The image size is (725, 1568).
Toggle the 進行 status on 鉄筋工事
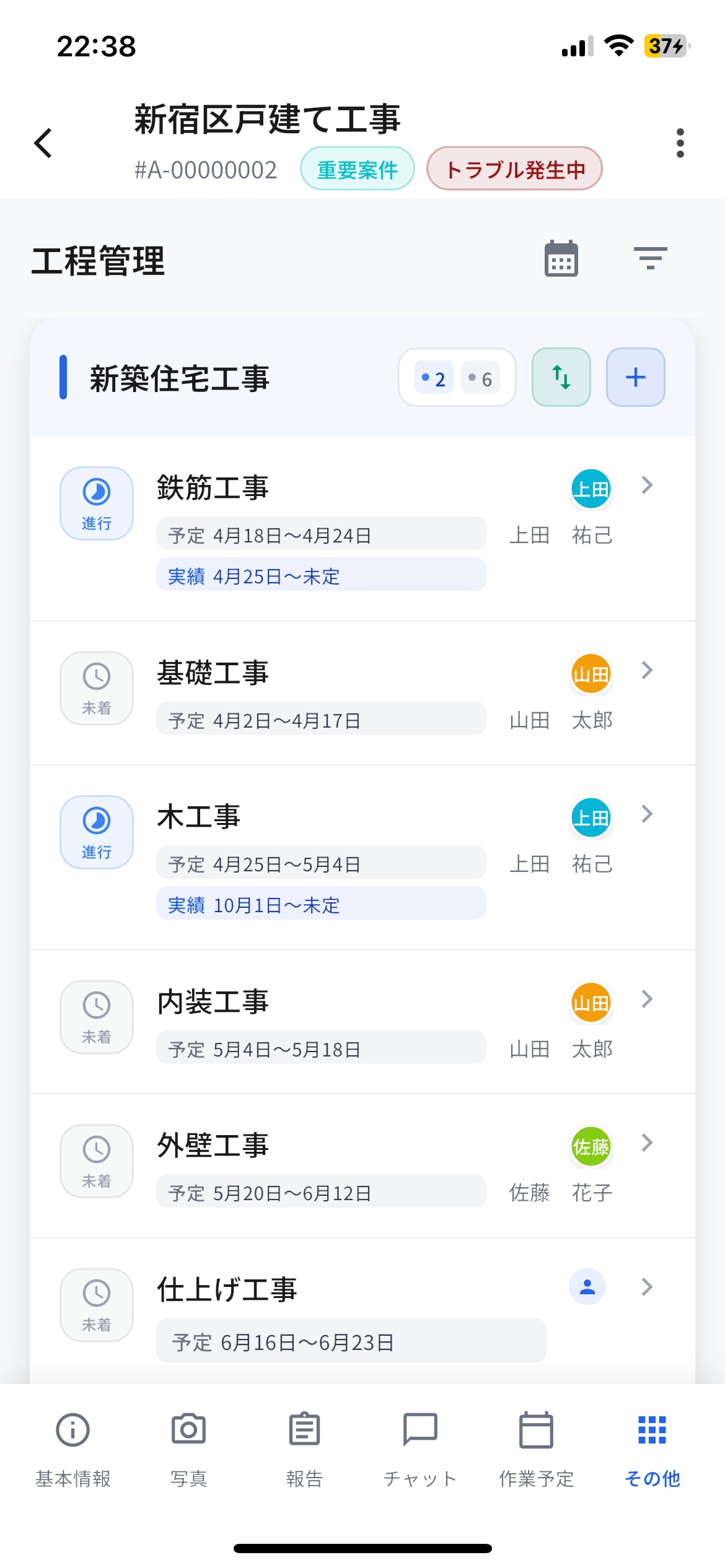pos(96,503)
